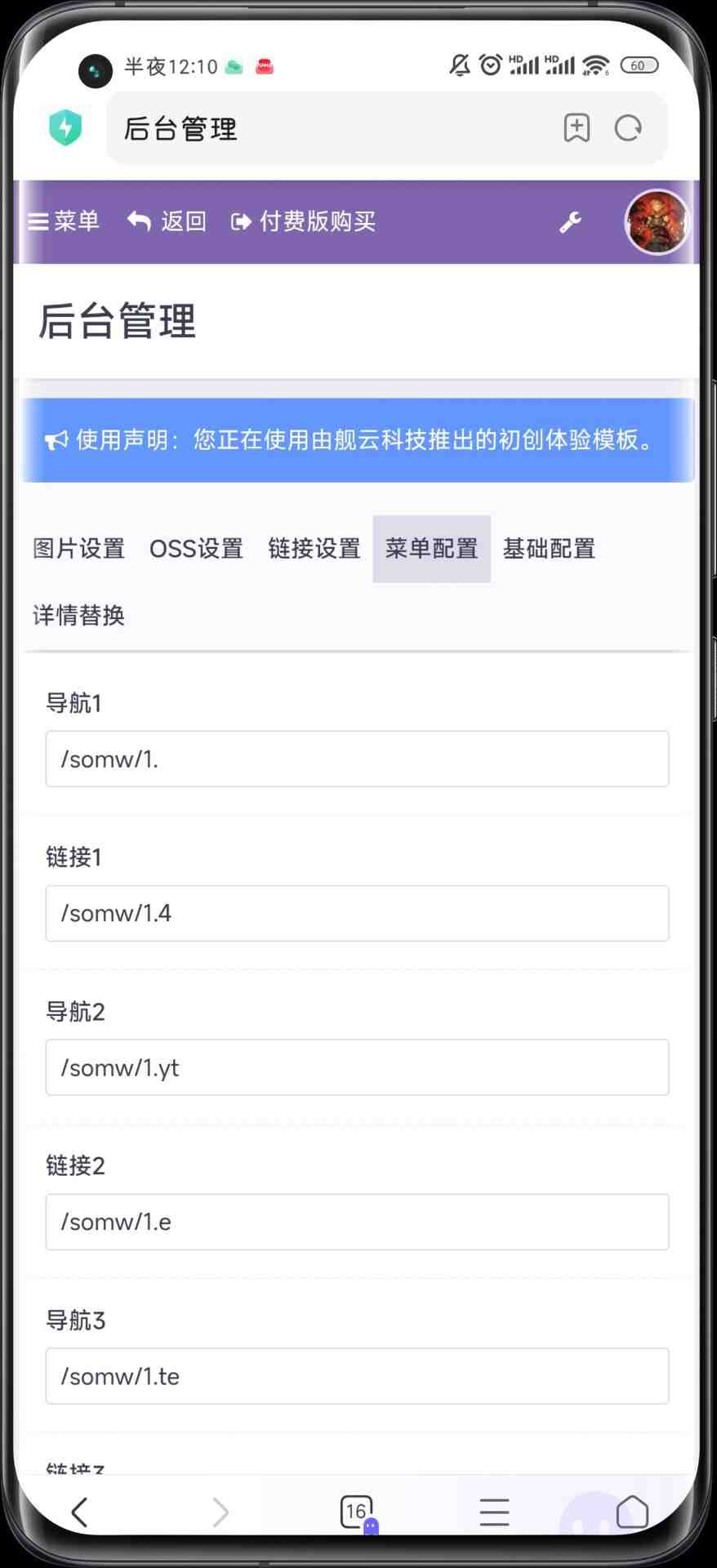Open the browser tabs switcher
The width and height of the screenshot is (717, 1568).
click(357, 1512)
